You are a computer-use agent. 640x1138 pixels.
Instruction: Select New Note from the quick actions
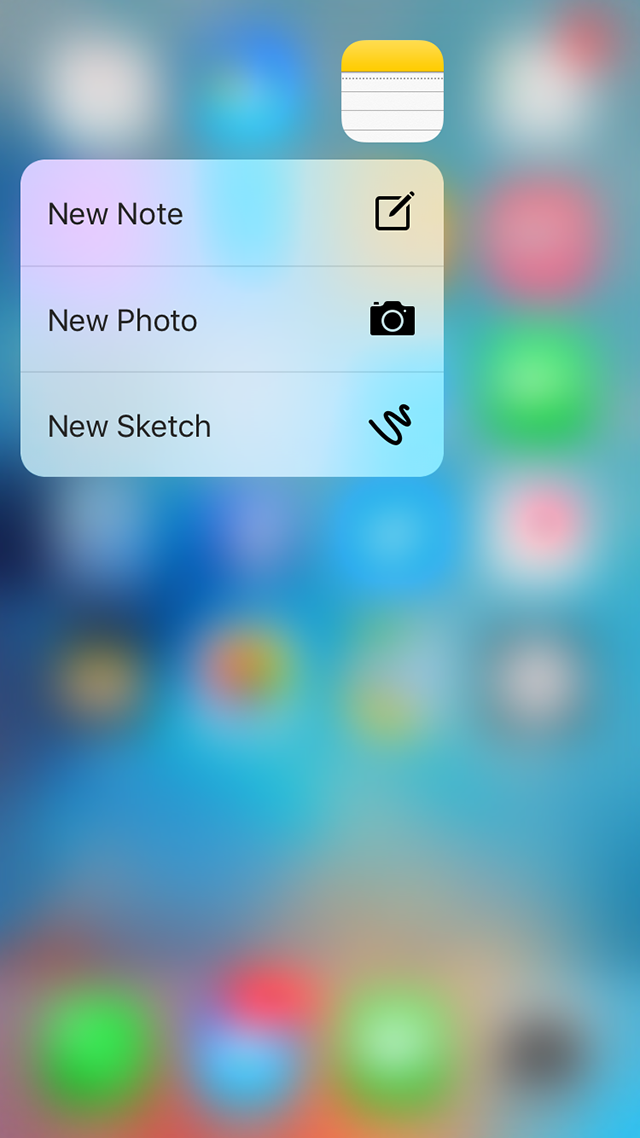[x=231, y=213]
